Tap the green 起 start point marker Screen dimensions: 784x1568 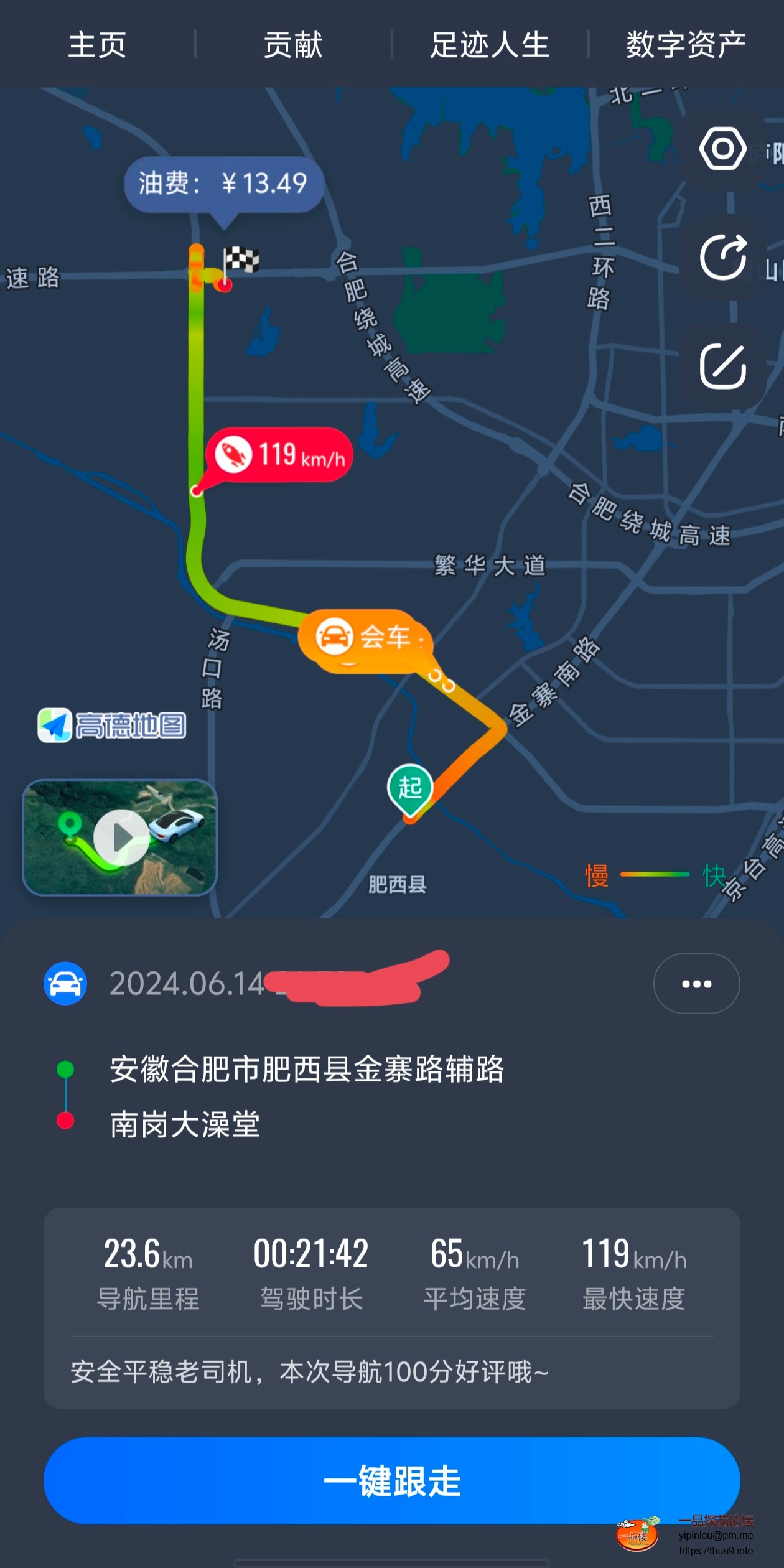point(409,788)
